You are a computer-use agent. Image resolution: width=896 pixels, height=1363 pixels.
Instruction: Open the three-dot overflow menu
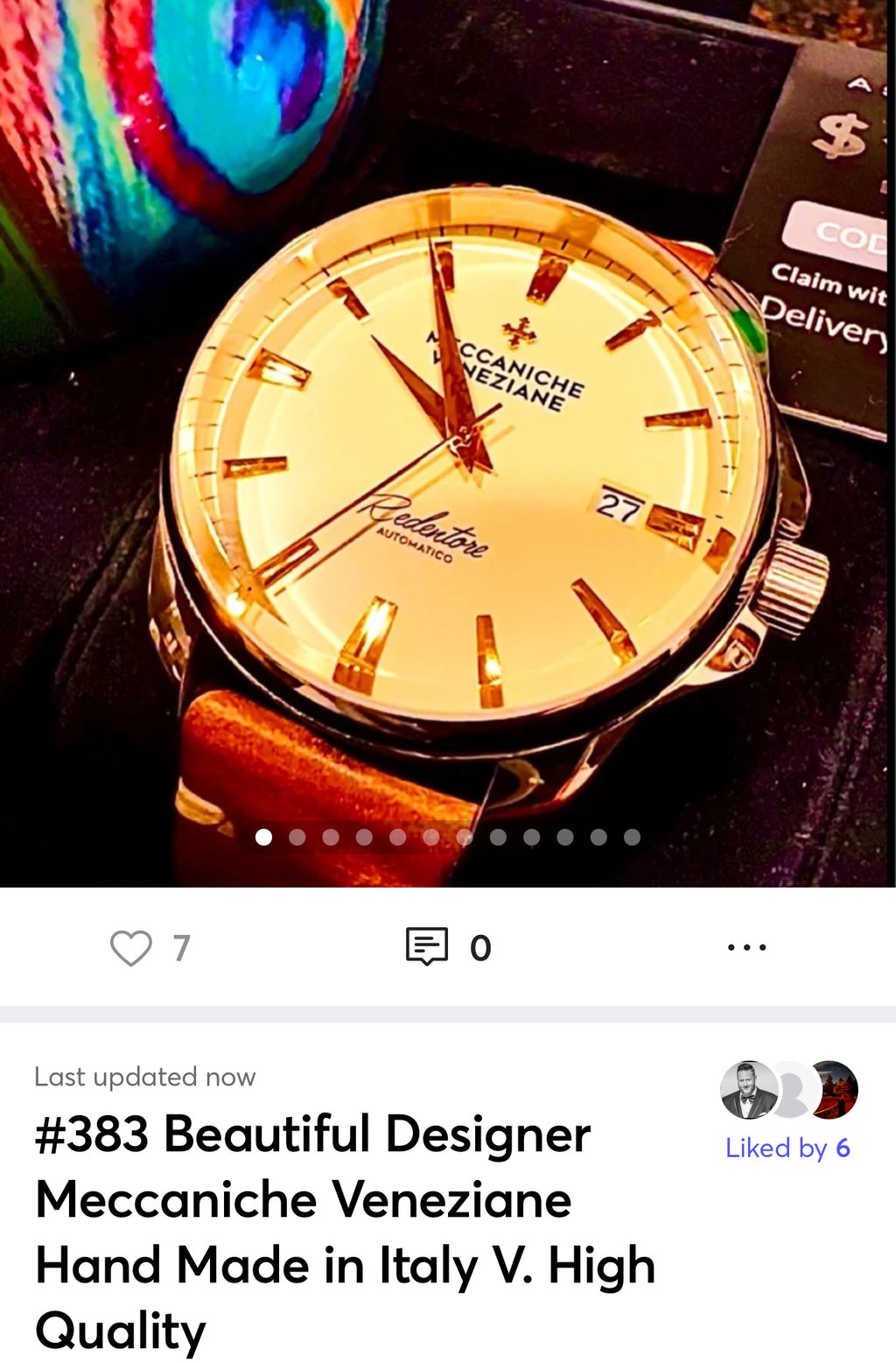[x=746, y=947]
